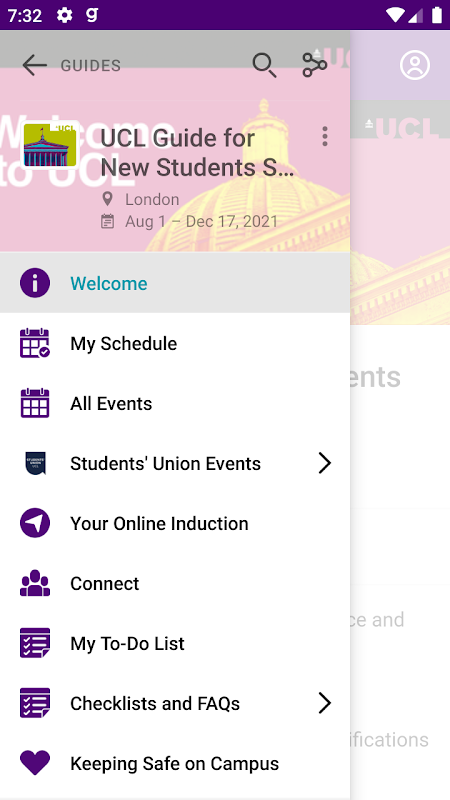Open My Schedule

(175, 343)
